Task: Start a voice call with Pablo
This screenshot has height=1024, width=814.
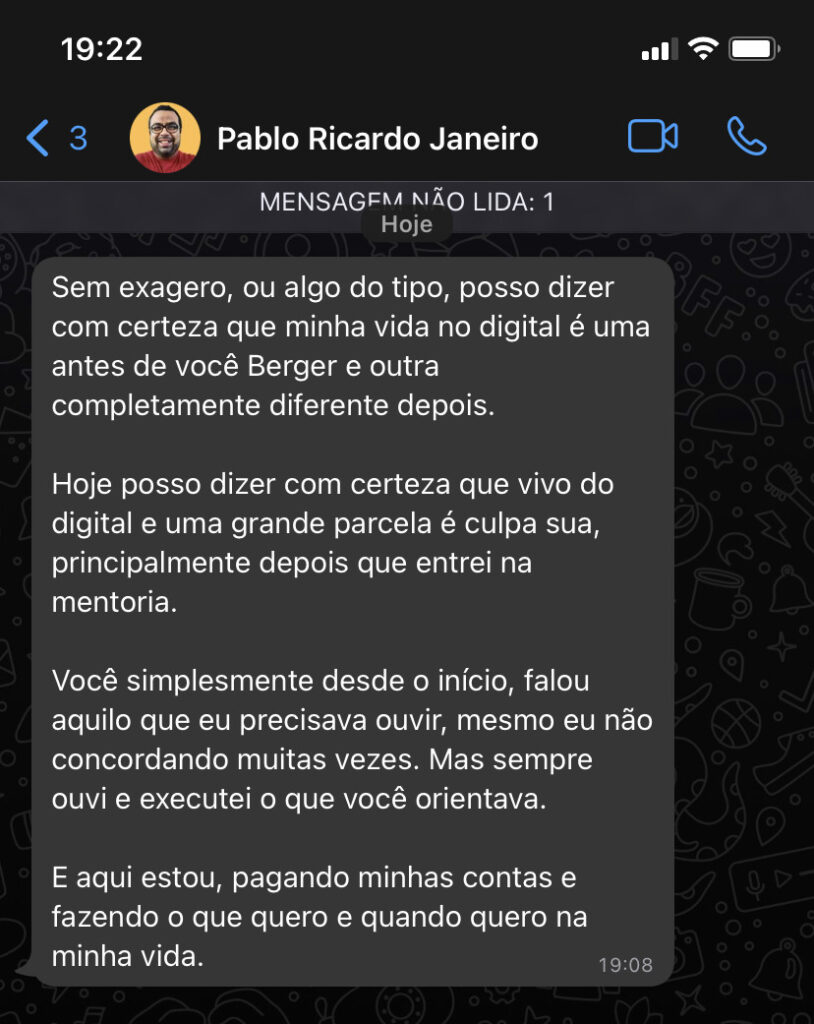Action: 746,137
